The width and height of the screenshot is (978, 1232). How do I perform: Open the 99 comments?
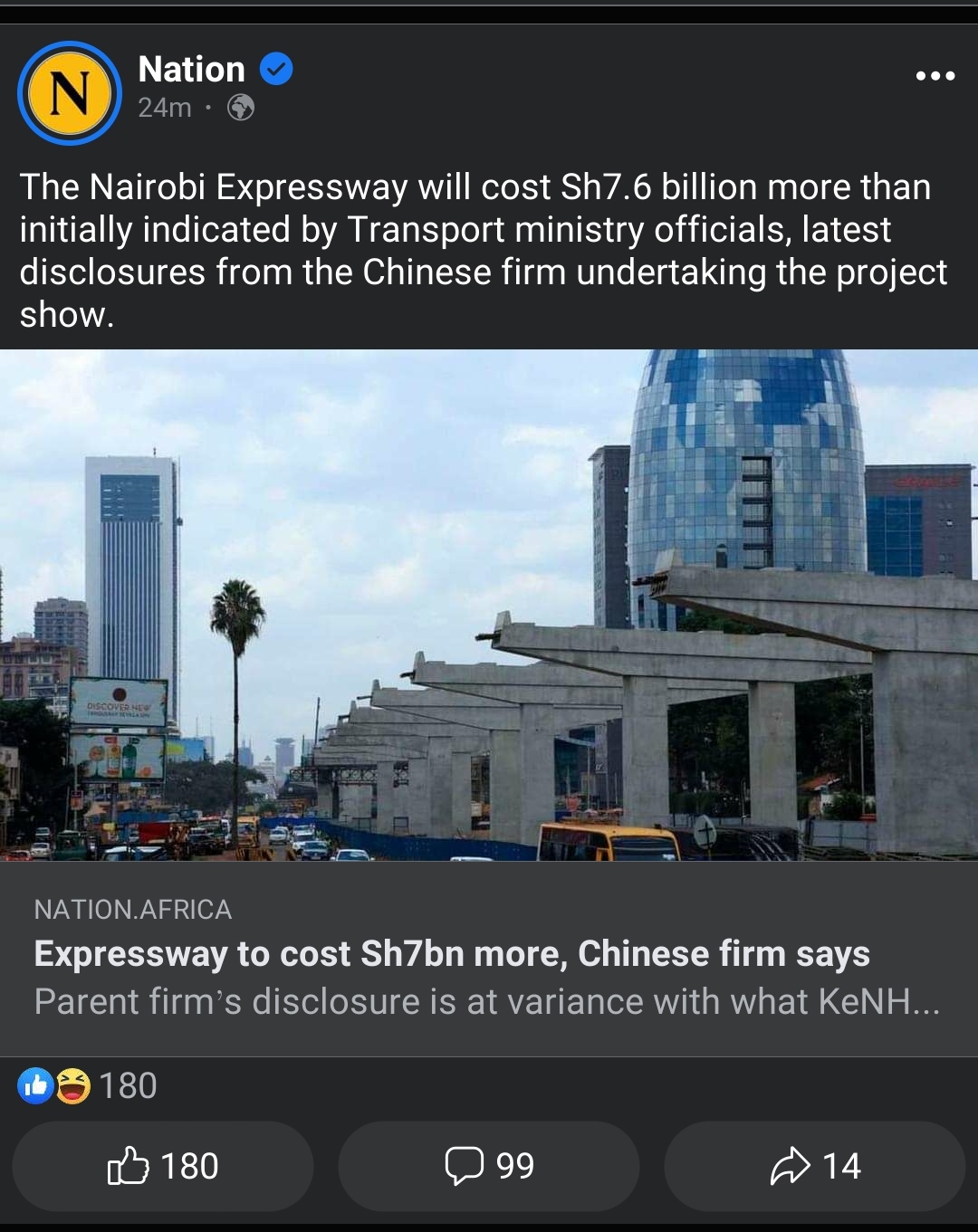pyautogui.click(x=489, y=1166)
